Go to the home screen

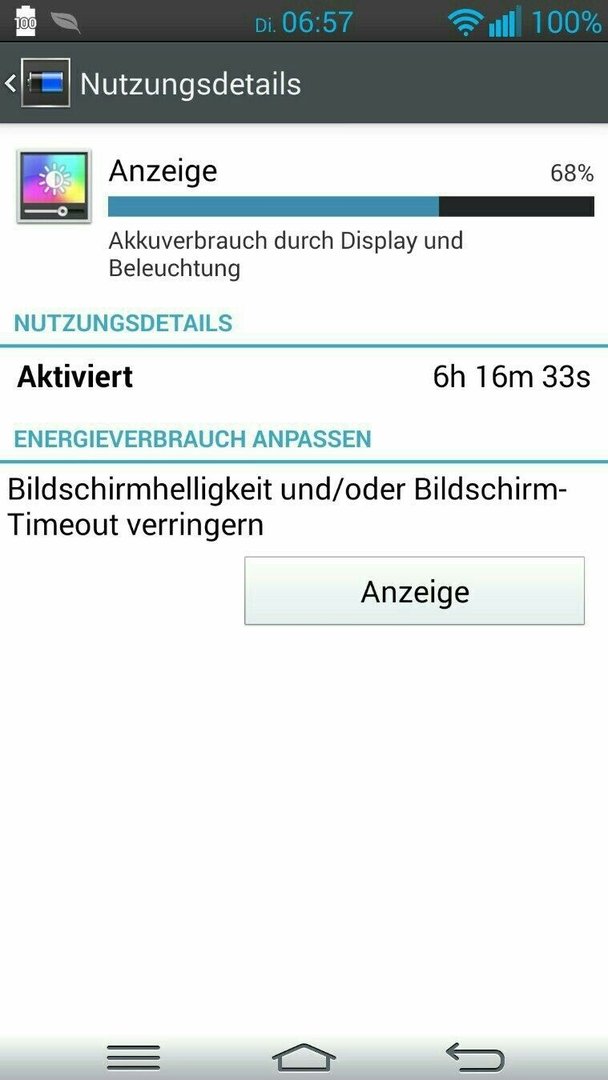pyautogui.click(x=304, y=1057)
